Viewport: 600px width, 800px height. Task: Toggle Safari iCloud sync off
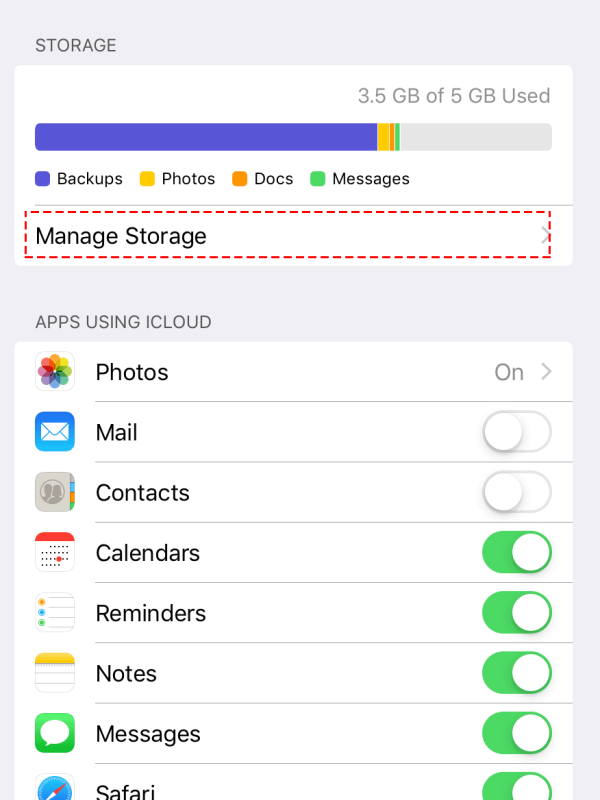point(516,787)
